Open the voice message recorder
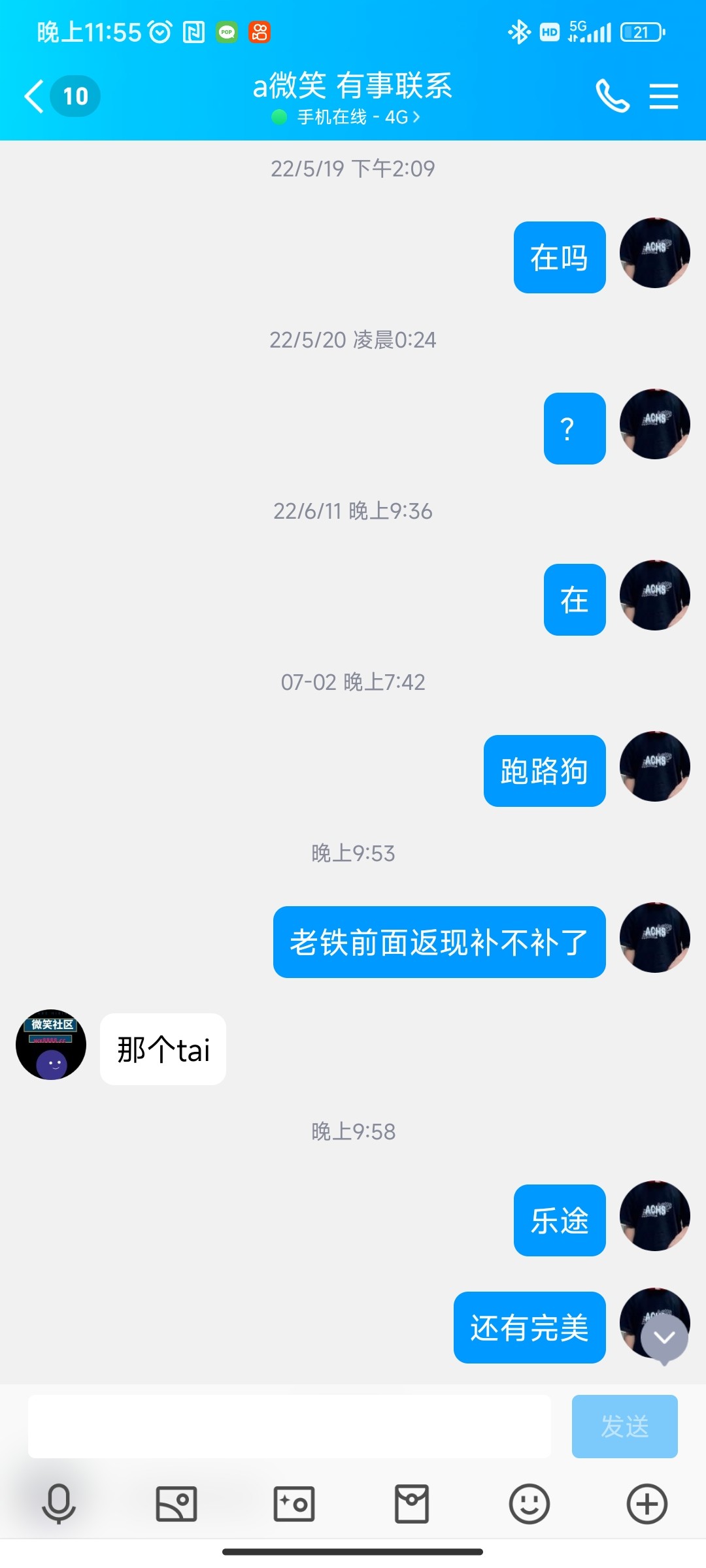This screenshot has width=706, height=1568. click(58, 1504)
